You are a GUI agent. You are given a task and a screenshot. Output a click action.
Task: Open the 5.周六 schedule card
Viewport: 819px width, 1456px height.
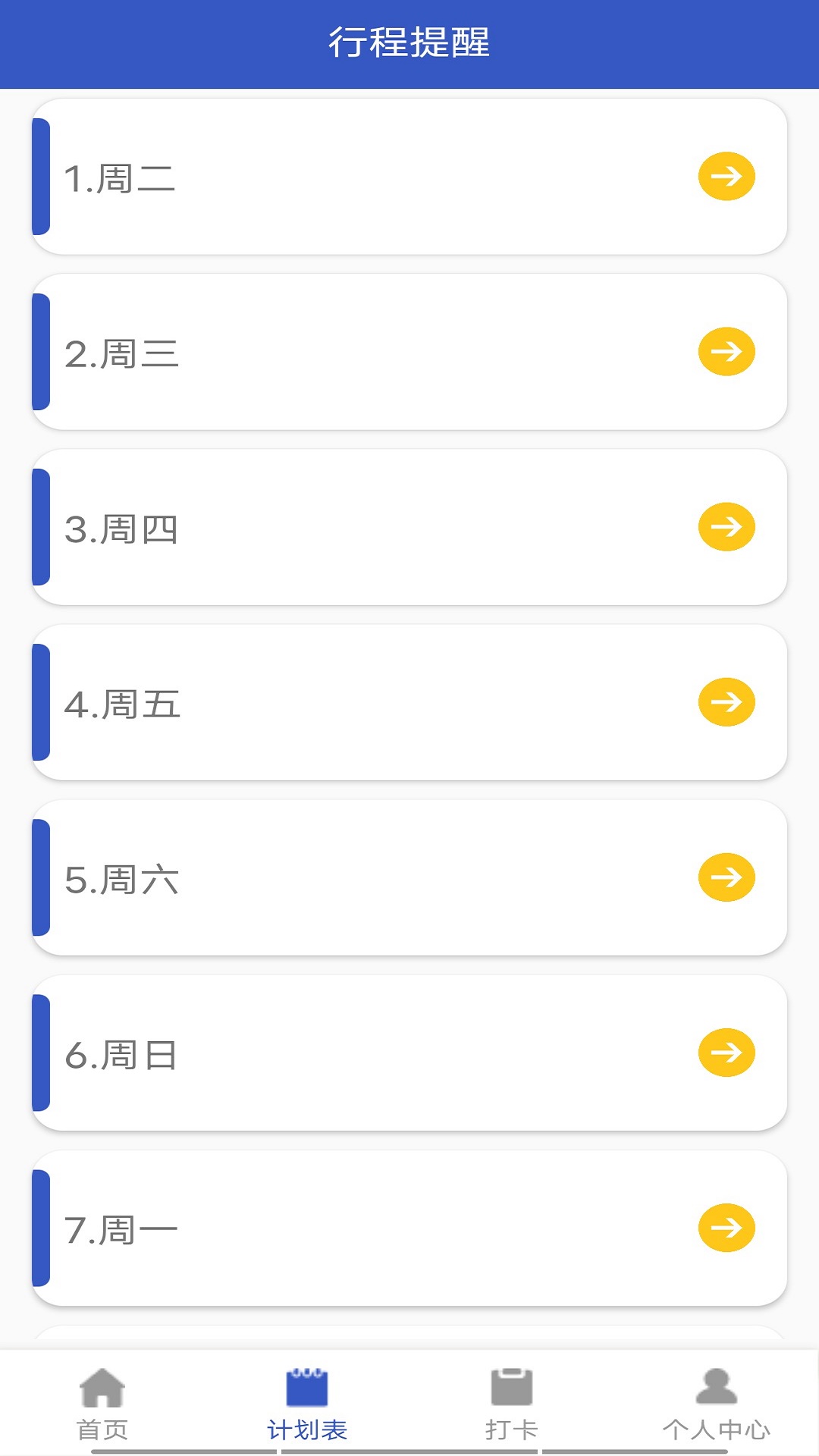coord(409,877)
